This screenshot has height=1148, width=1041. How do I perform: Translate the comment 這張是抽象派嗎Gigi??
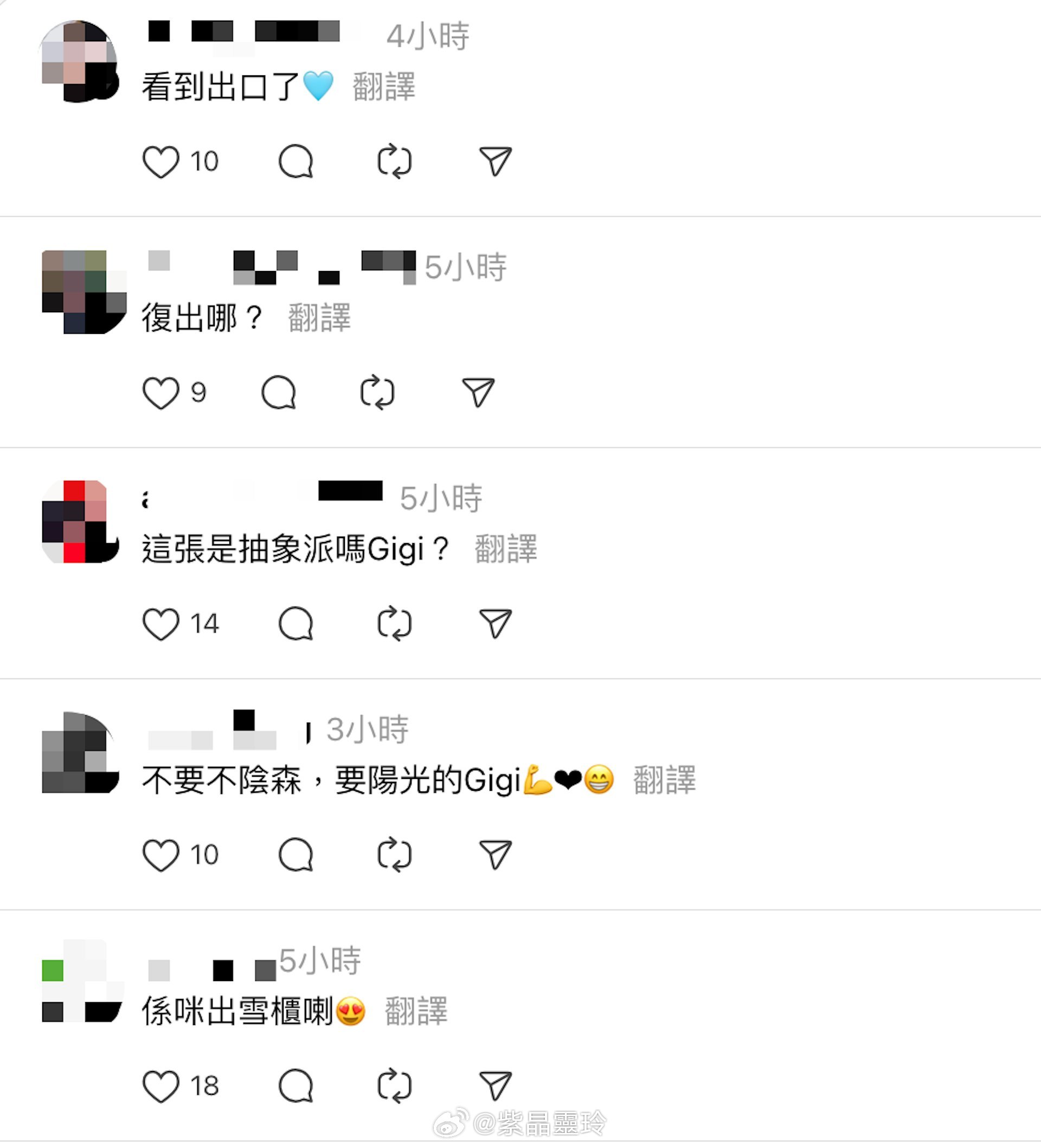coord(506,550)
